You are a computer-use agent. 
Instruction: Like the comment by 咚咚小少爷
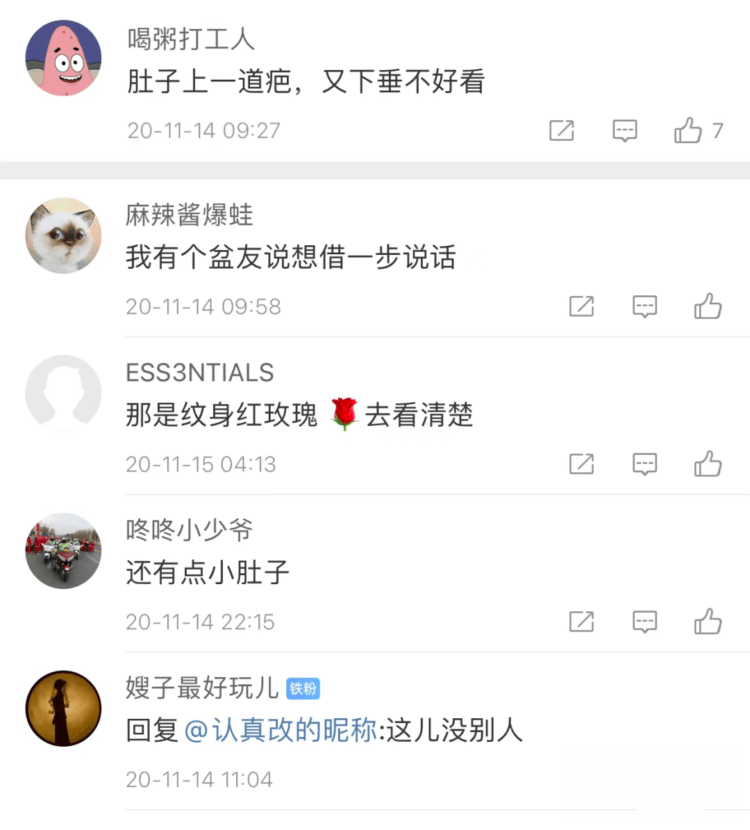click(x=708, y=621)
